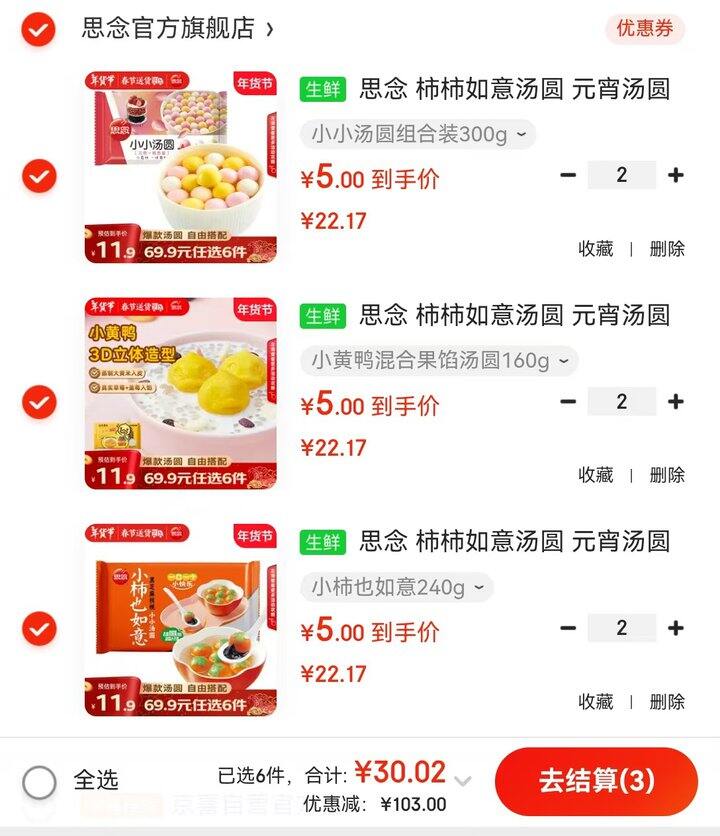Click the quantity field showing 2 for 小小汤圆
Screen dimensions: 720x836
click(622, 175)
